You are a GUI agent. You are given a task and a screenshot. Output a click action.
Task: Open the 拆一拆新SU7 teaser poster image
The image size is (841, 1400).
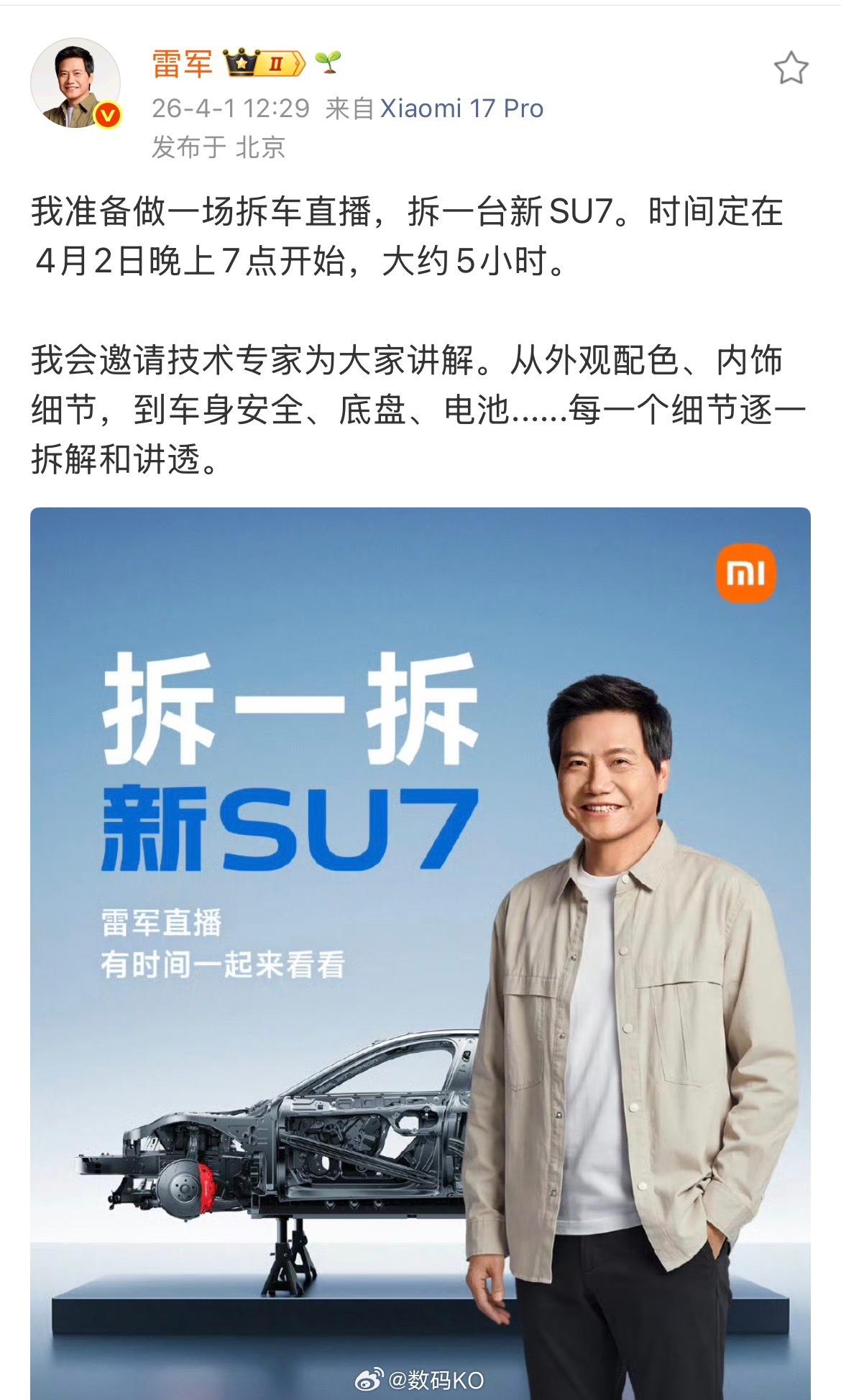coord(420,949)
